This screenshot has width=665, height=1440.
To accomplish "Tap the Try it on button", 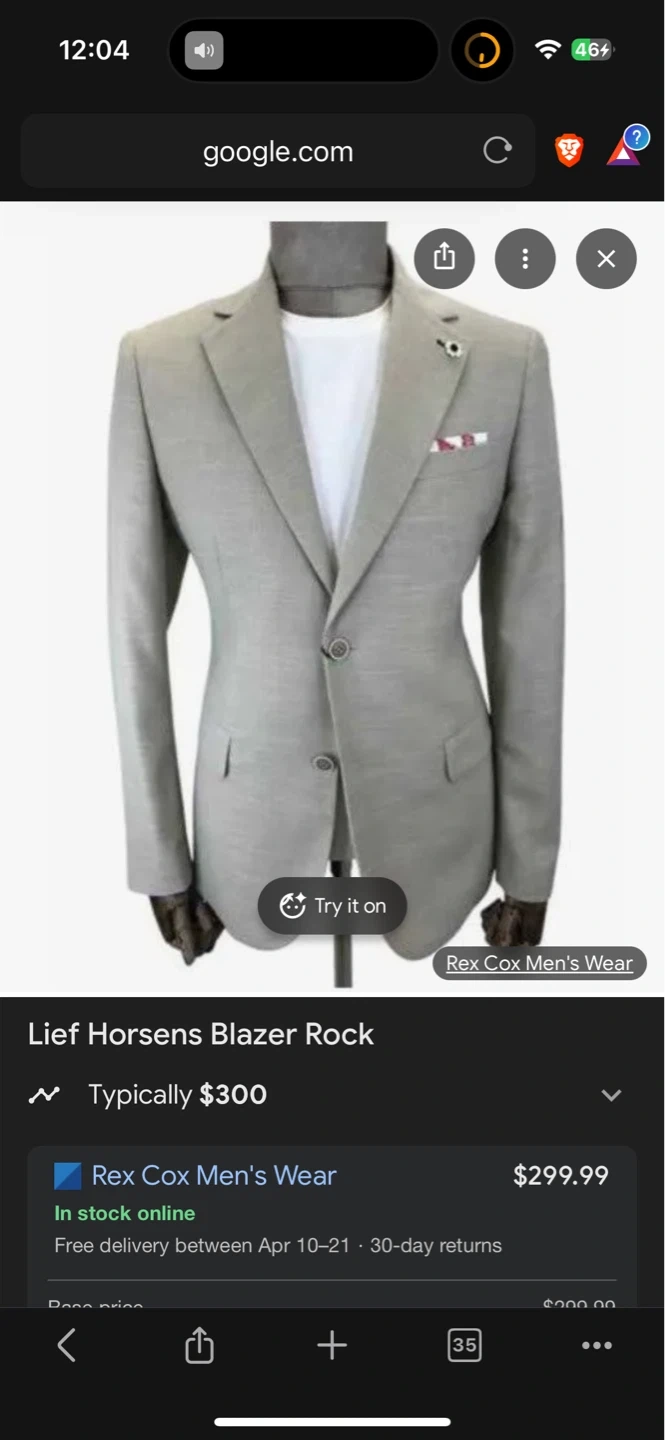I will click(332, 906).
